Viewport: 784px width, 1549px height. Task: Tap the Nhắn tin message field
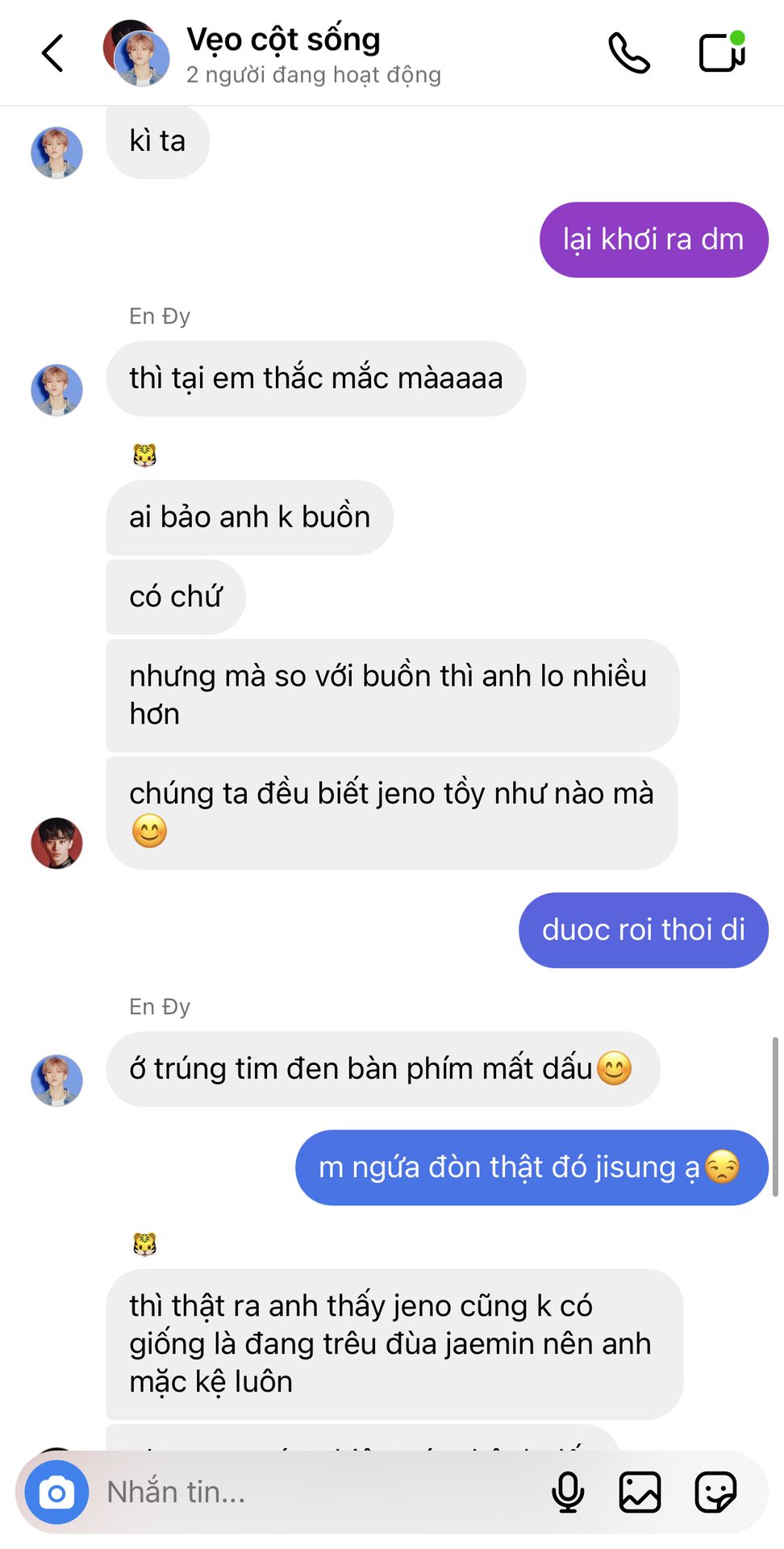tap(315, 1493)
